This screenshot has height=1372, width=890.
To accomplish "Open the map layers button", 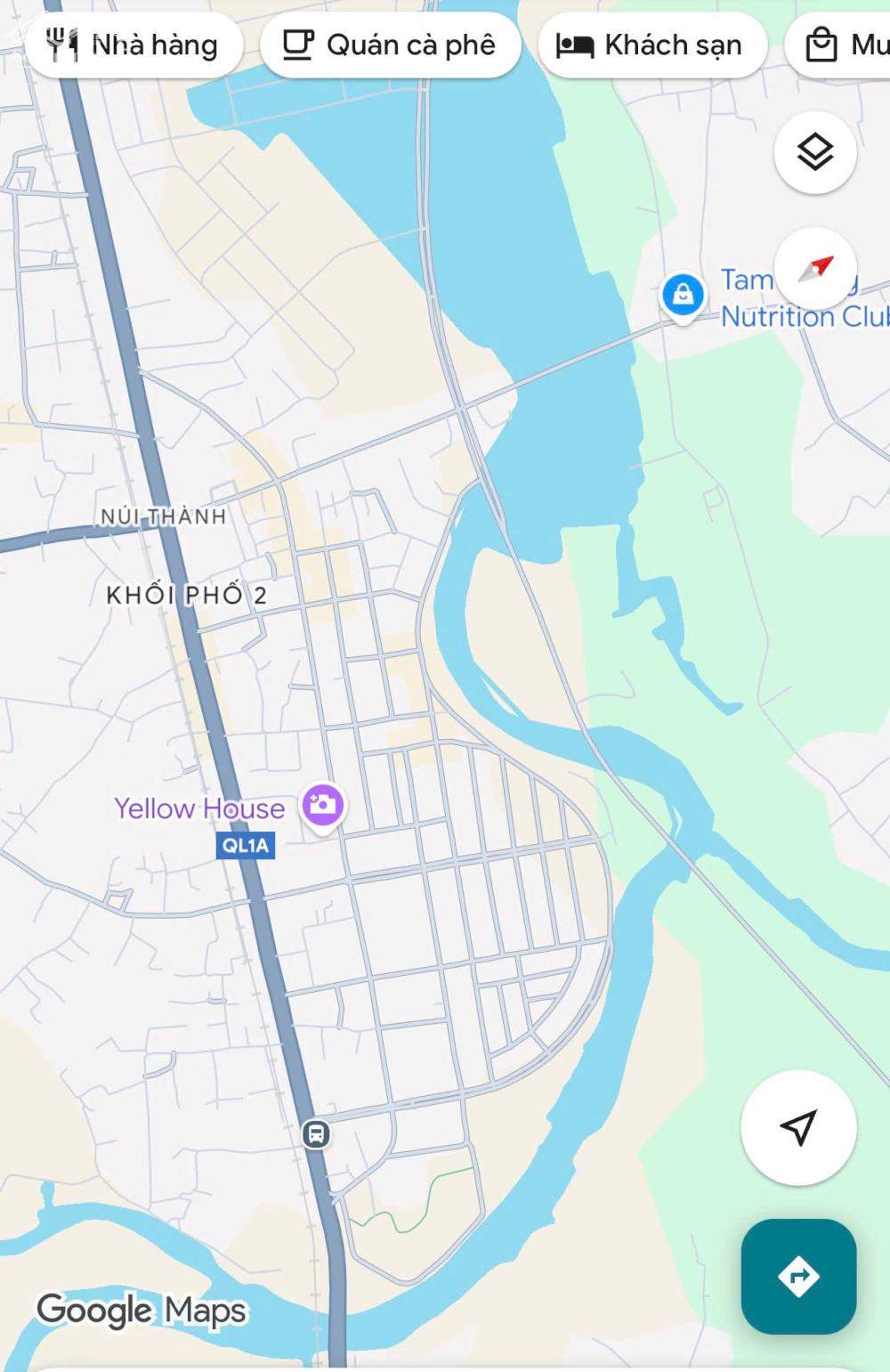I will 814,152.
